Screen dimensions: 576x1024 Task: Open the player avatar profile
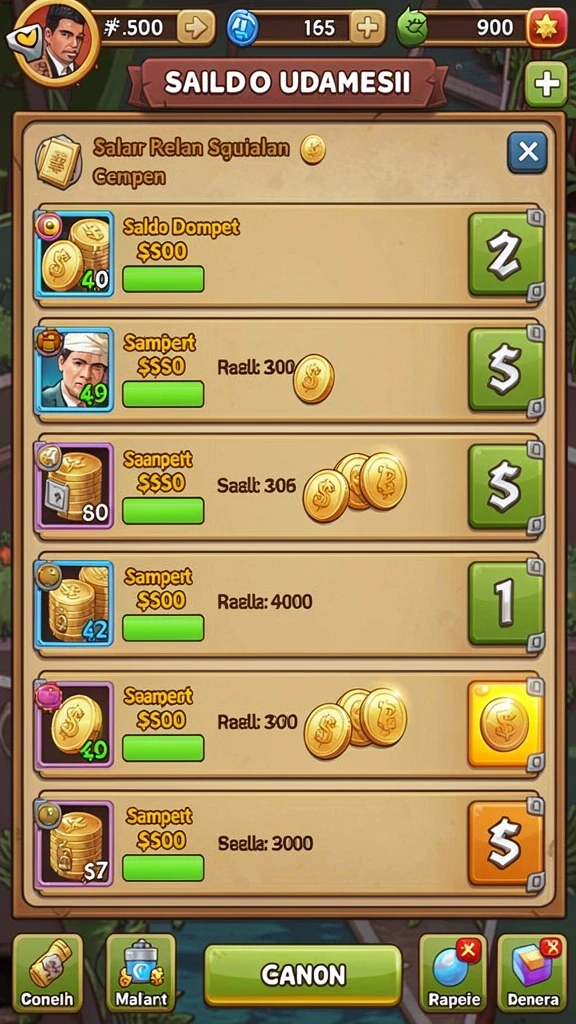point(59,42)
